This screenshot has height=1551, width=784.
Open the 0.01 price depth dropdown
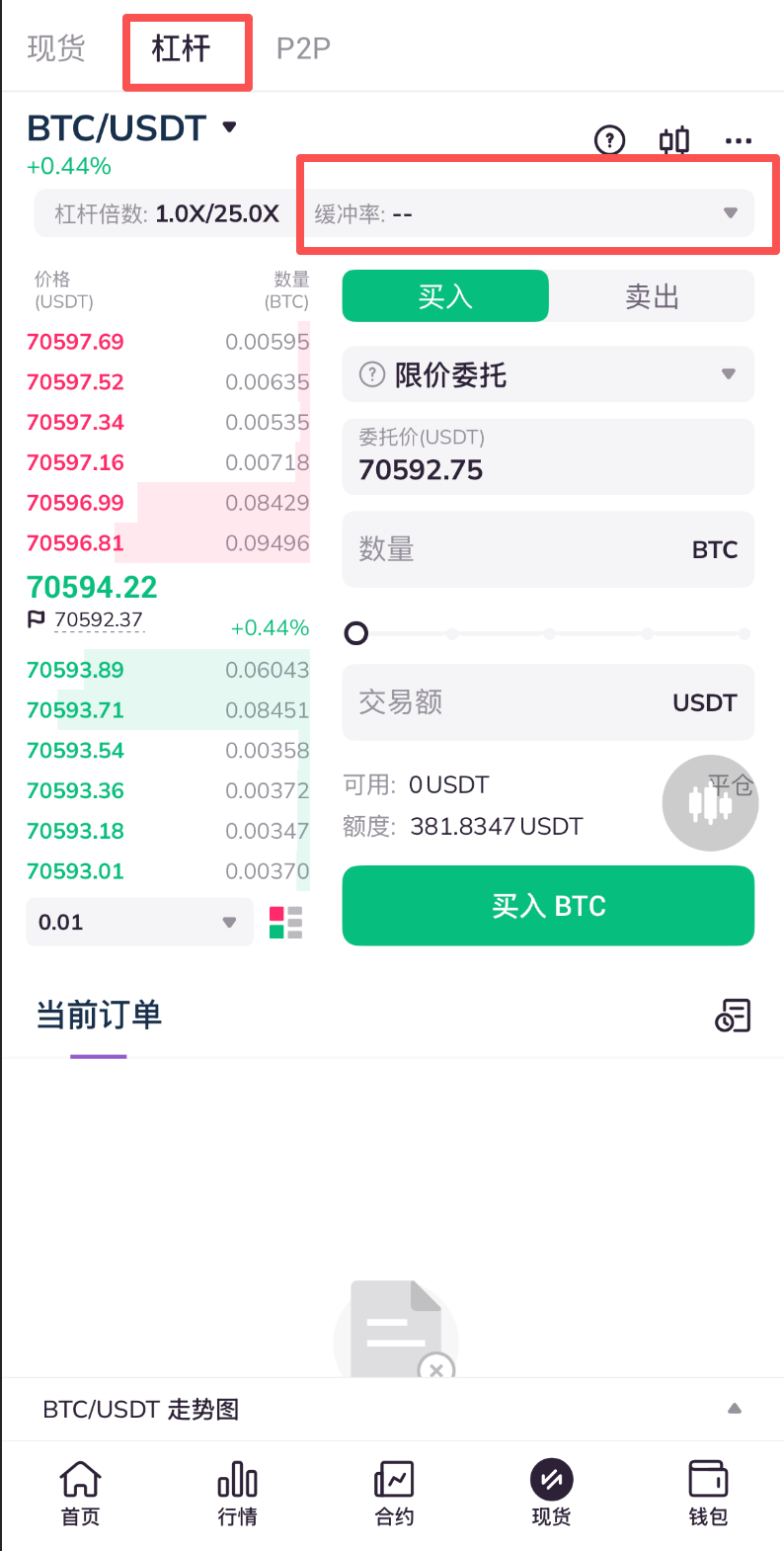[x=138, y=923]
